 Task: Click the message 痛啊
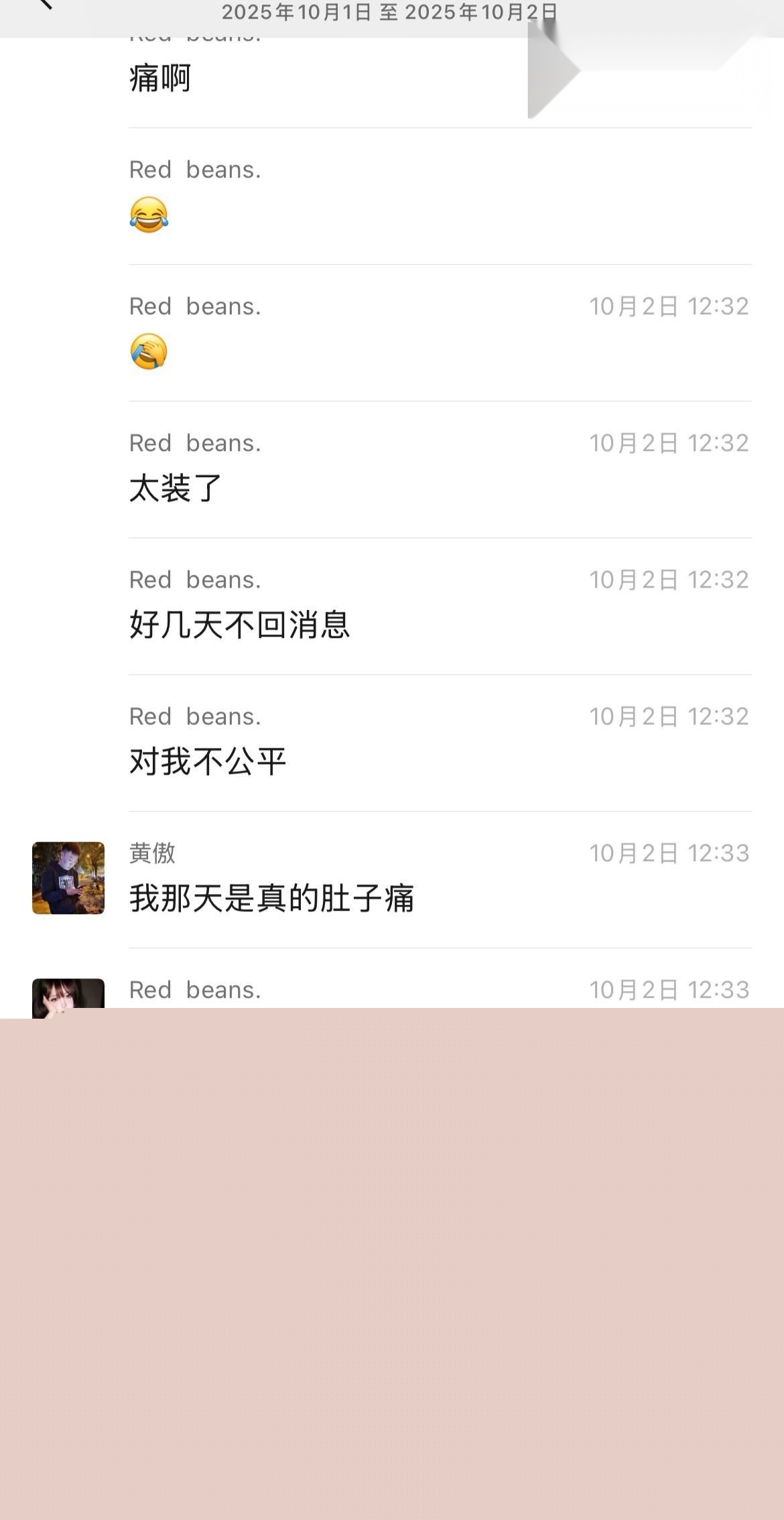coord(161,78)
